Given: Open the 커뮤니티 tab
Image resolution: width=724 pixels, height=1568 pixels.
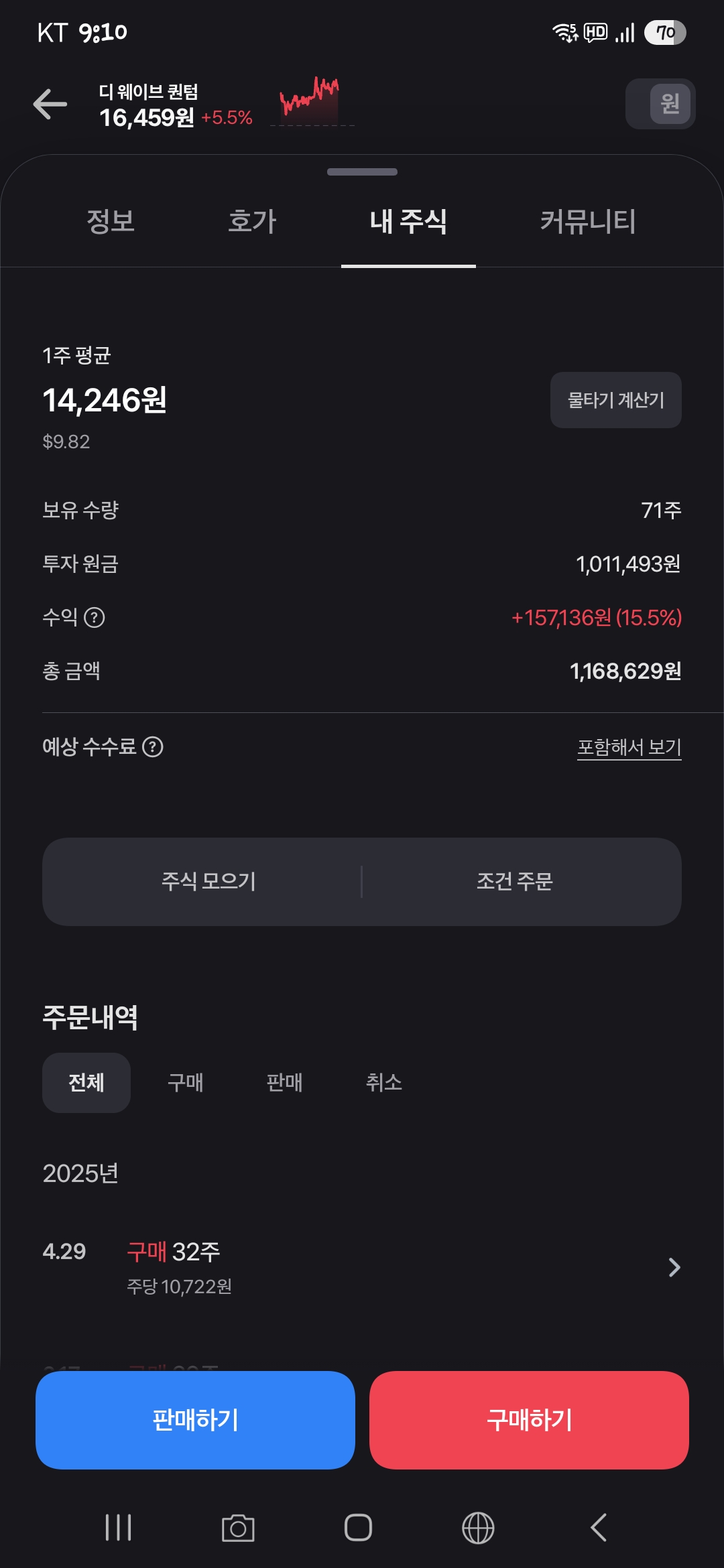Looking at the screenshot, I should pyautogui.click(x=588, y=221).
